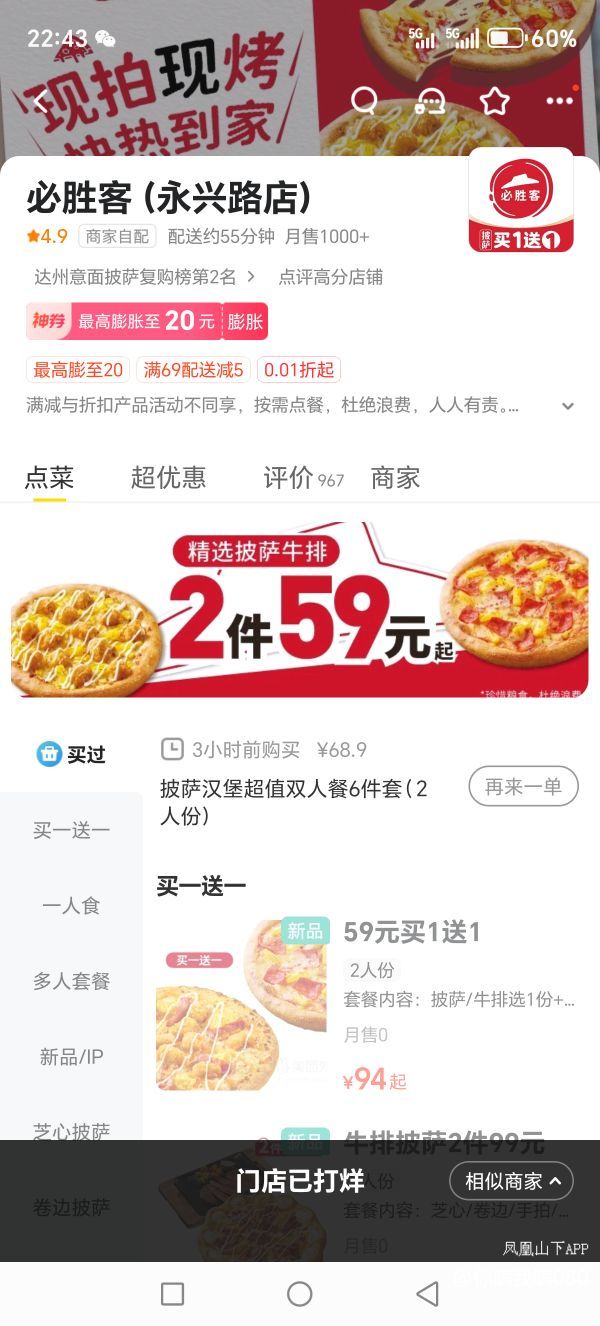Select 买一送一 in the side menu
600x1326 pixels.
(71, 830)
